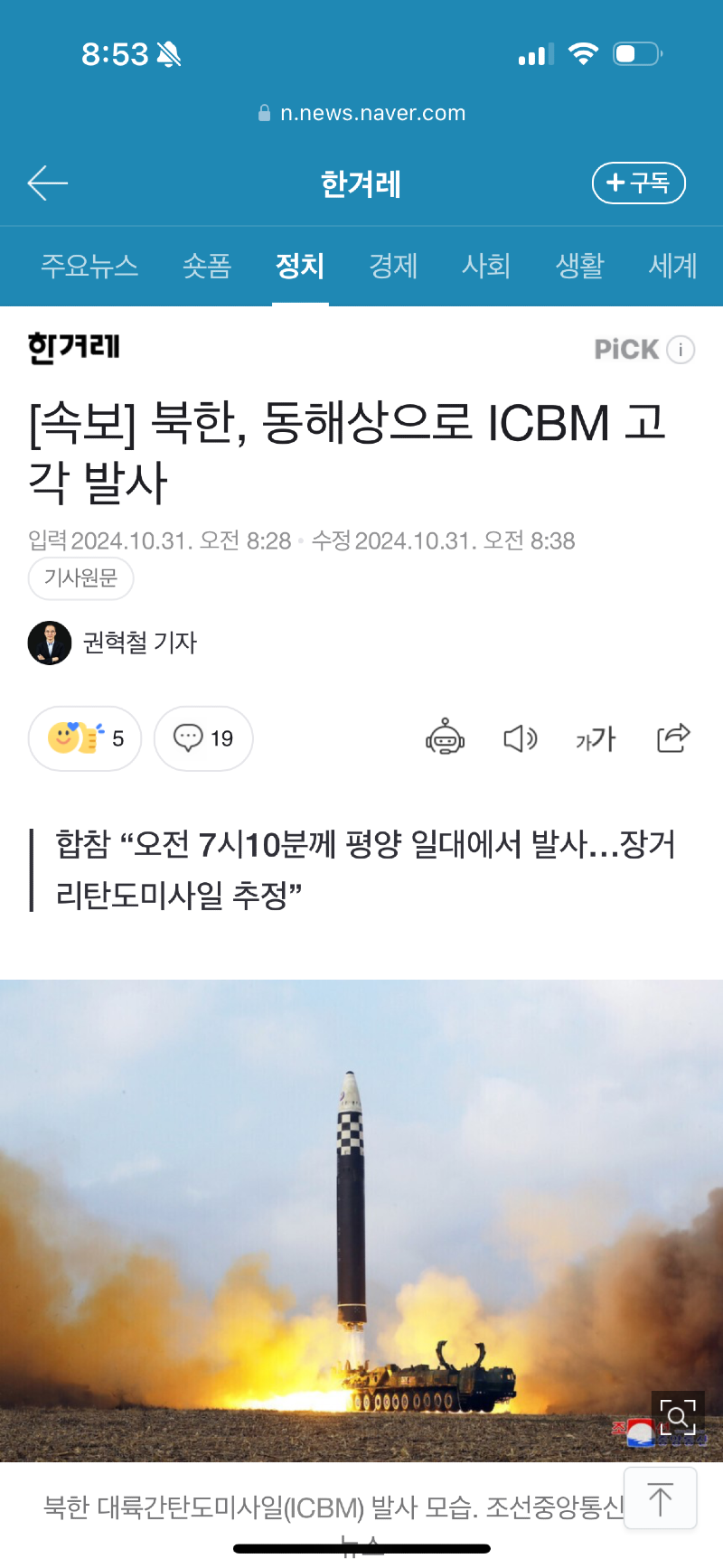Image resolution: width=723 pixels, height=1568 pixels.
Task: Switch to the 주요뉴스 tab
Action: (89, 266)
